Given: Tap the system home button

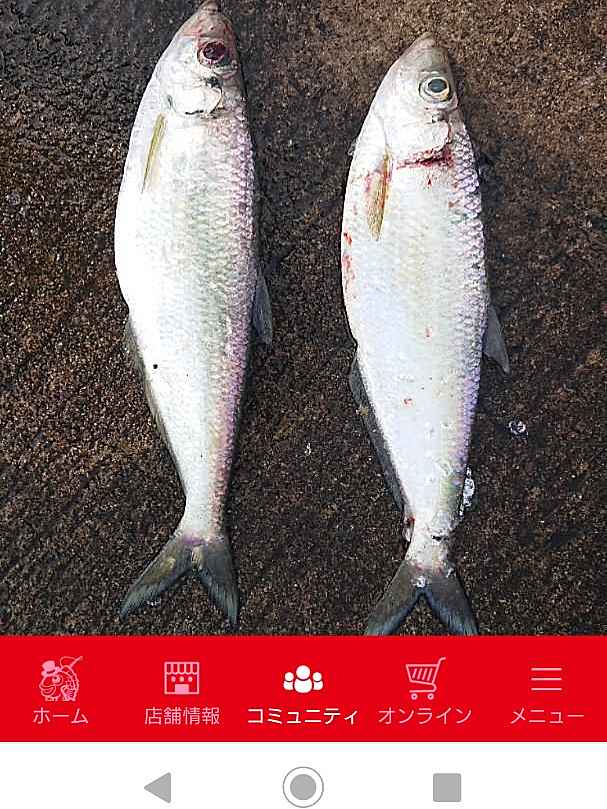Looking at the screenshot, I should [x=303, y=787].
